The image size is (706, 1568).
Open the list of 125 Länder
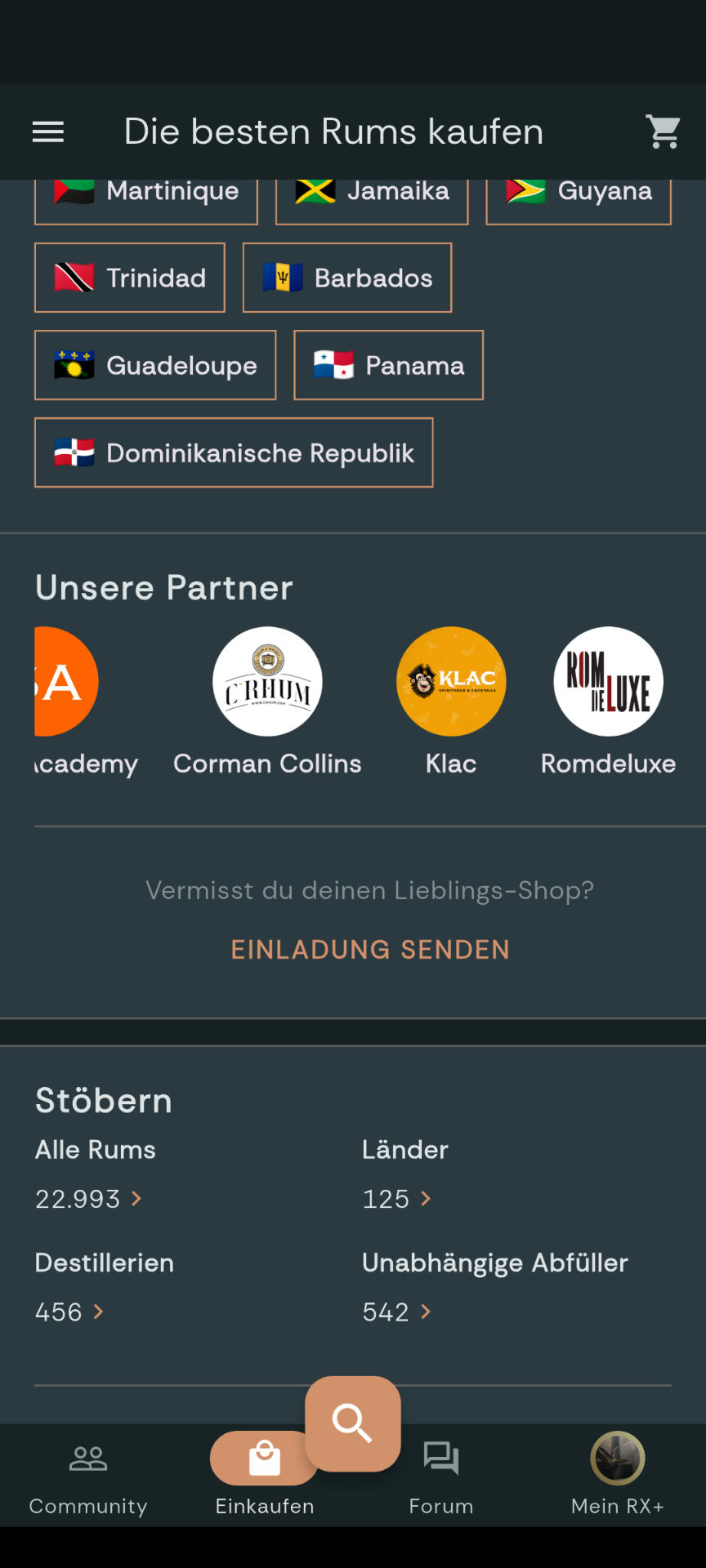click(x=396, y=1198)
